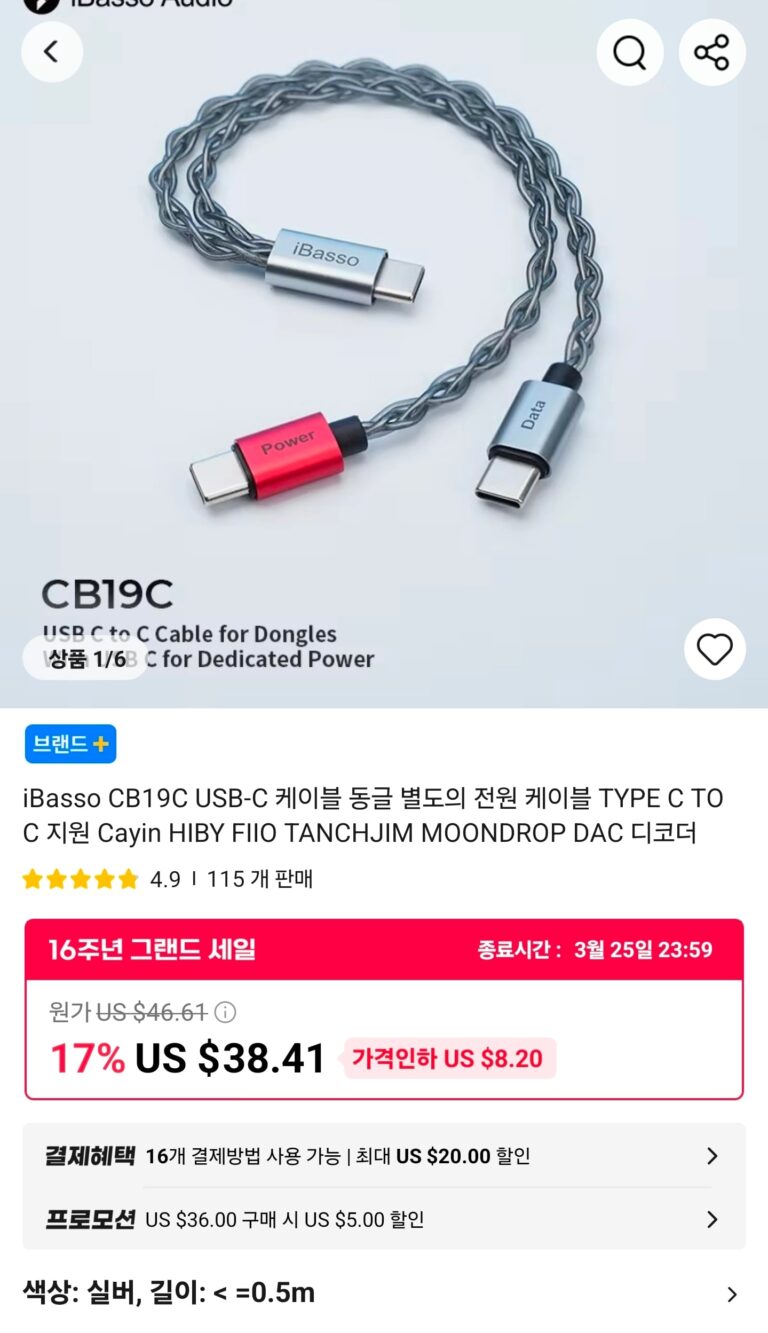Screen dimensions: 768x1333
Task: Open the search magnifier icon
Action: (629, 52)
